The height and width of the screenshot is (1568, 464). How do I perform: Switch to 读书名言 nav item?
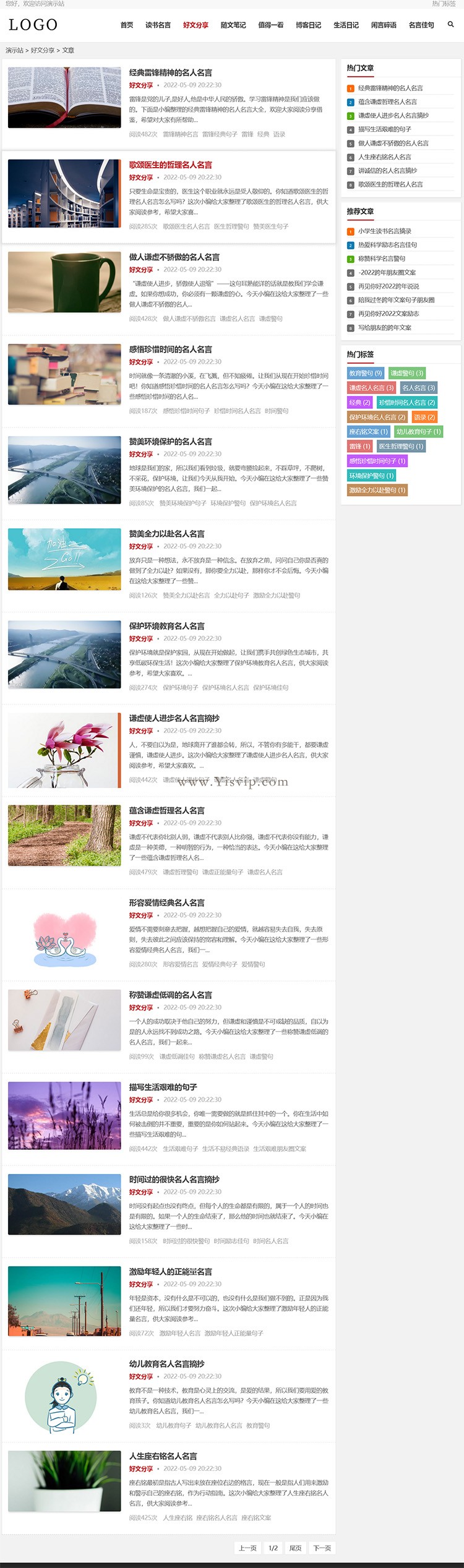click(x=158, y=25)
